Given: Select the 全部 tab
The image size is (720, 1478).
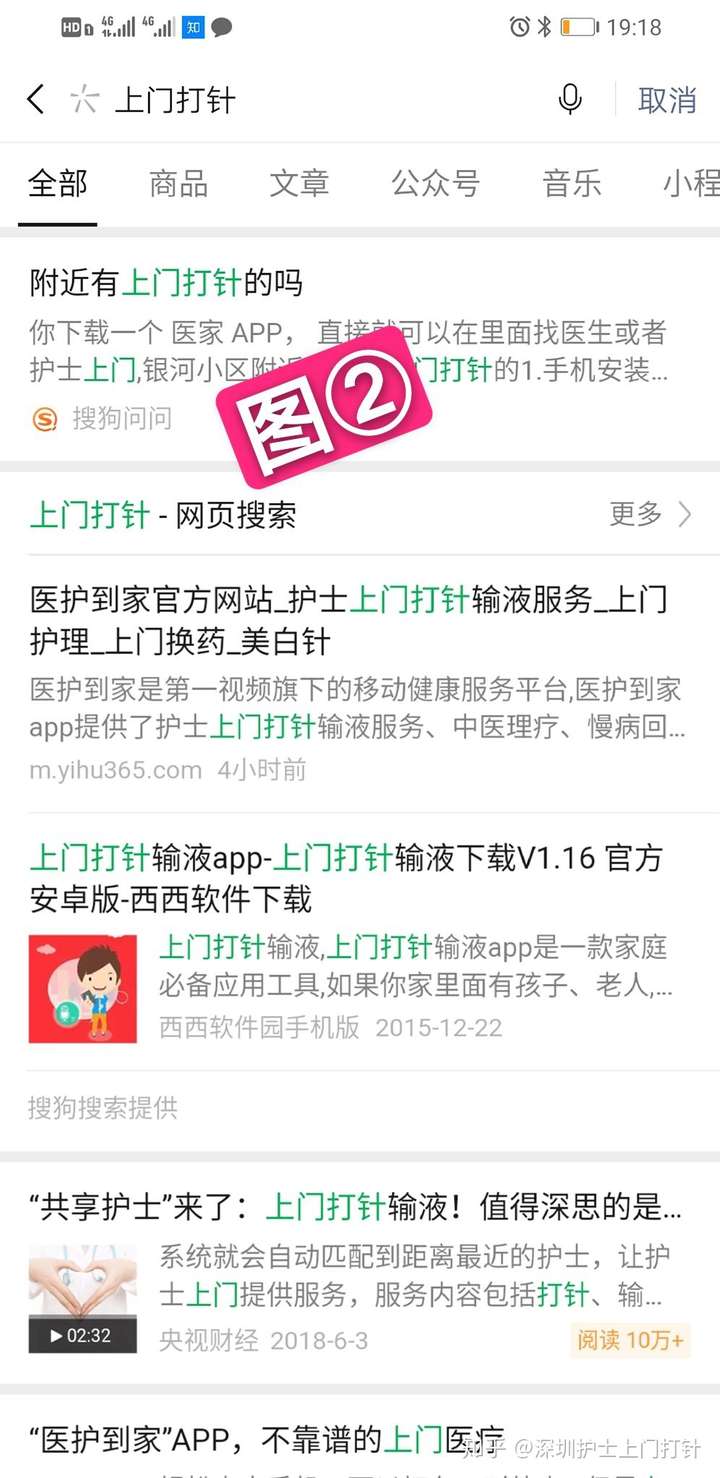Looking at the screenshot, I should [58, 184].
